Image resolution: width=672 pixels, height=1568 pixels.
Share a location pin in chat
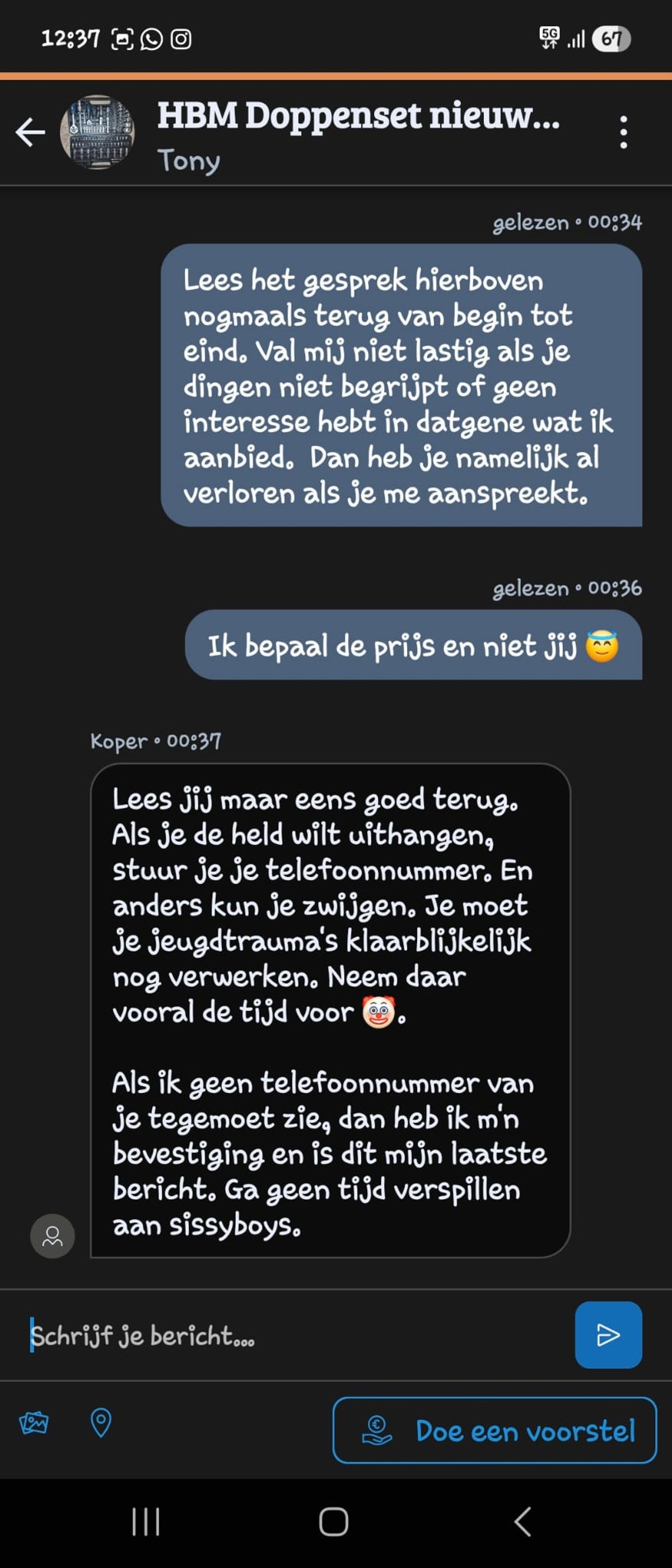101,1423
